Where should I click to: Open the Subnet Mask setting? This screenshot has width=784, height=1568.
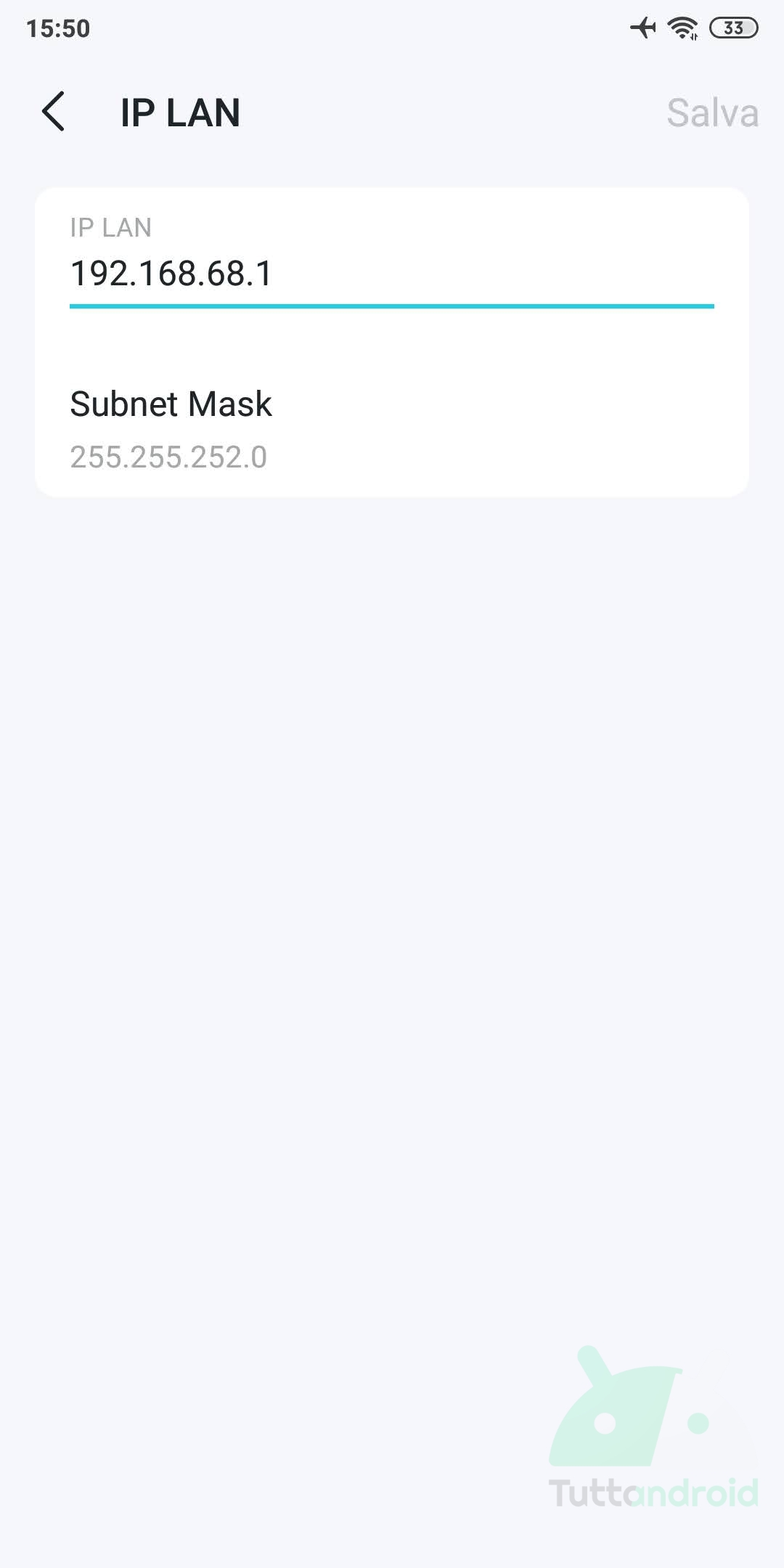pos(392,428)
